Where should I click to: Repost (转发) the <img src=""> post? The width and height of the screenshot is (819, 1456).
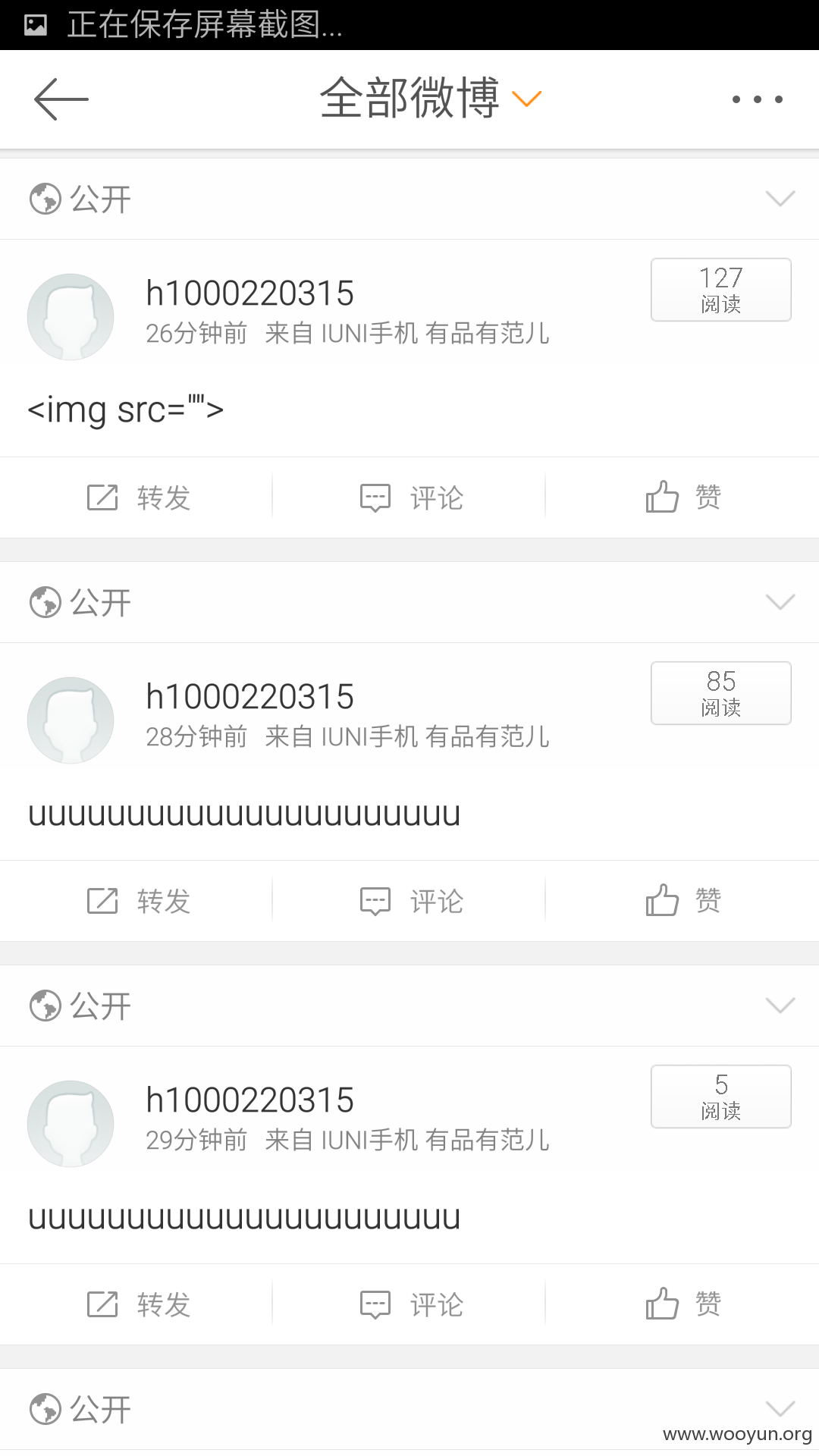137,497
